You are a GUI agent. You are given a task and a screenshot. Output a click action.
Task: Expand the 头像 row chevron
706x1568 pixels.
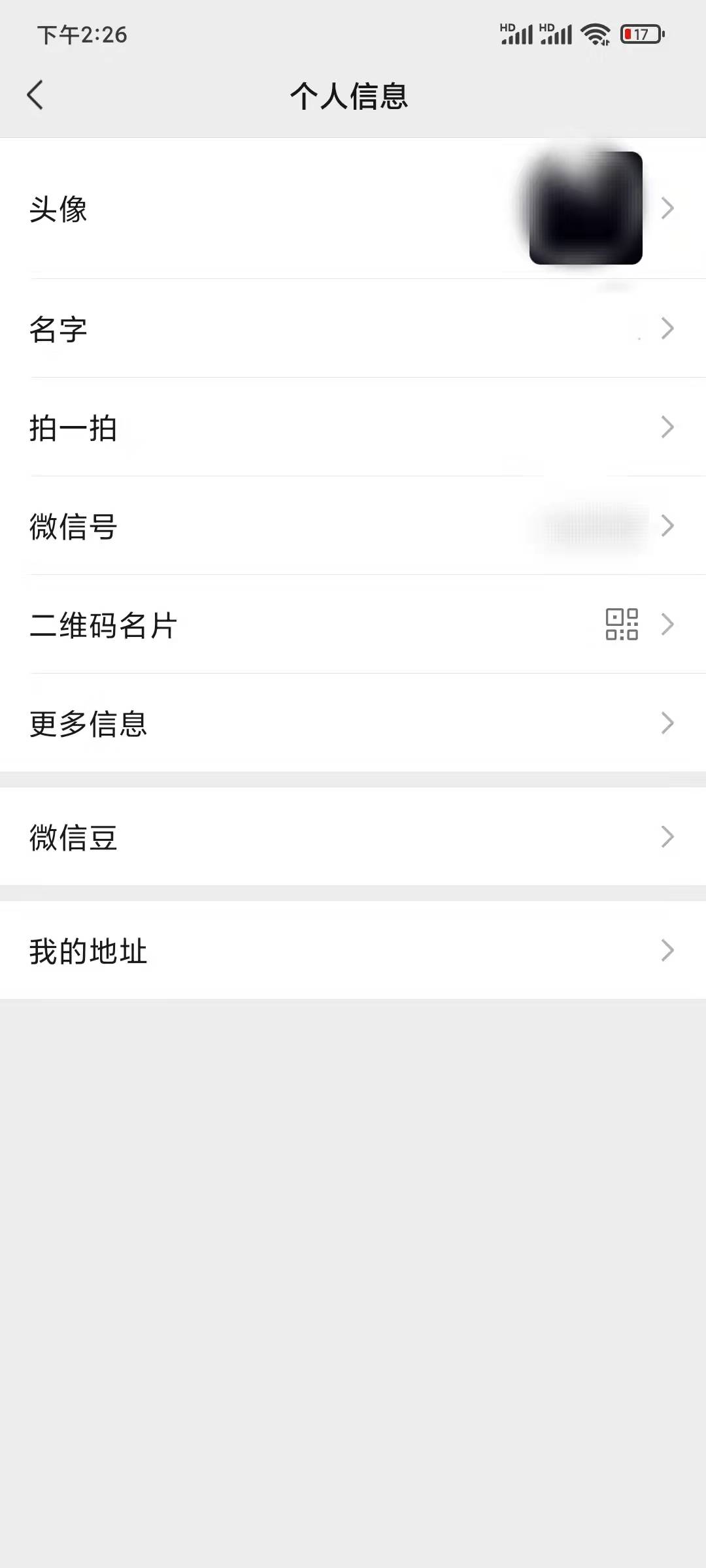(668, 209)
